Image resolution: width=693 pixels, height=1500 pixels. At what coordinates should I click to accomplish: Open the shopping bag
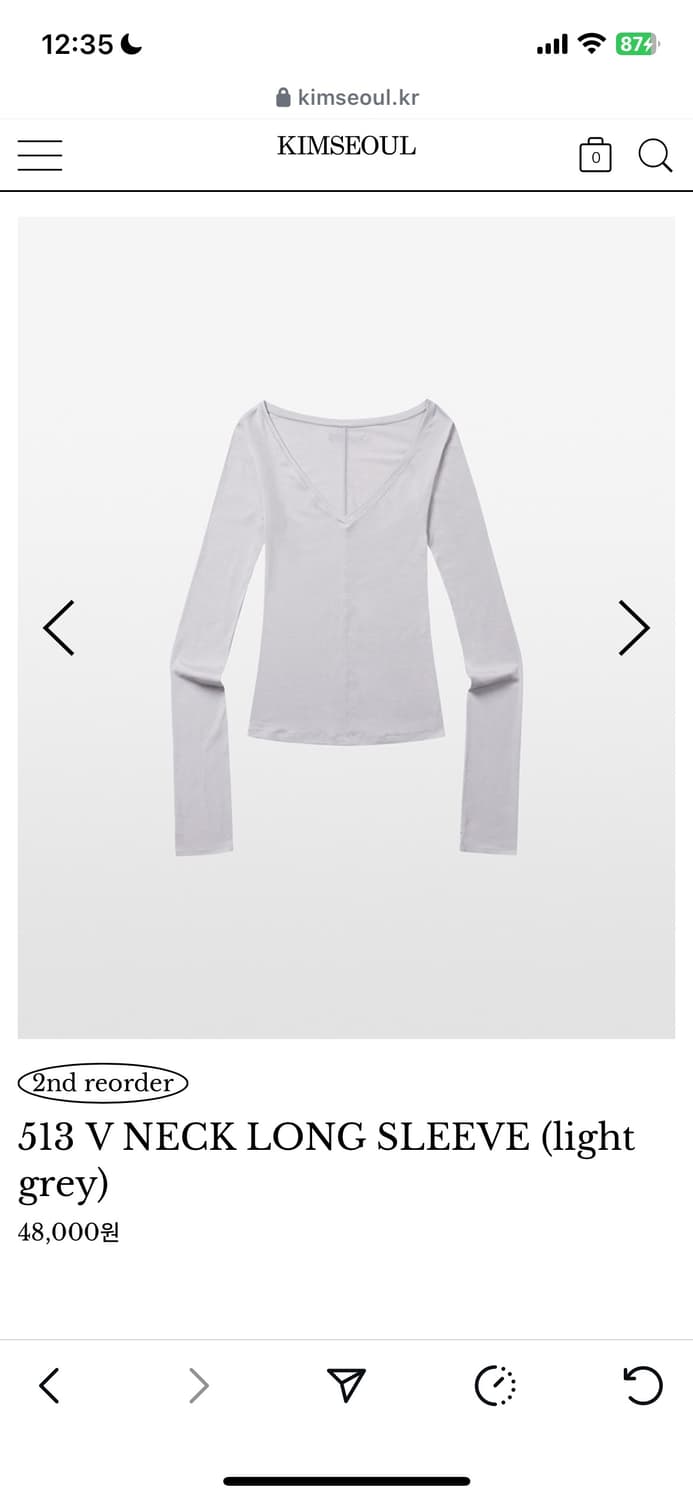coord(595,155)
